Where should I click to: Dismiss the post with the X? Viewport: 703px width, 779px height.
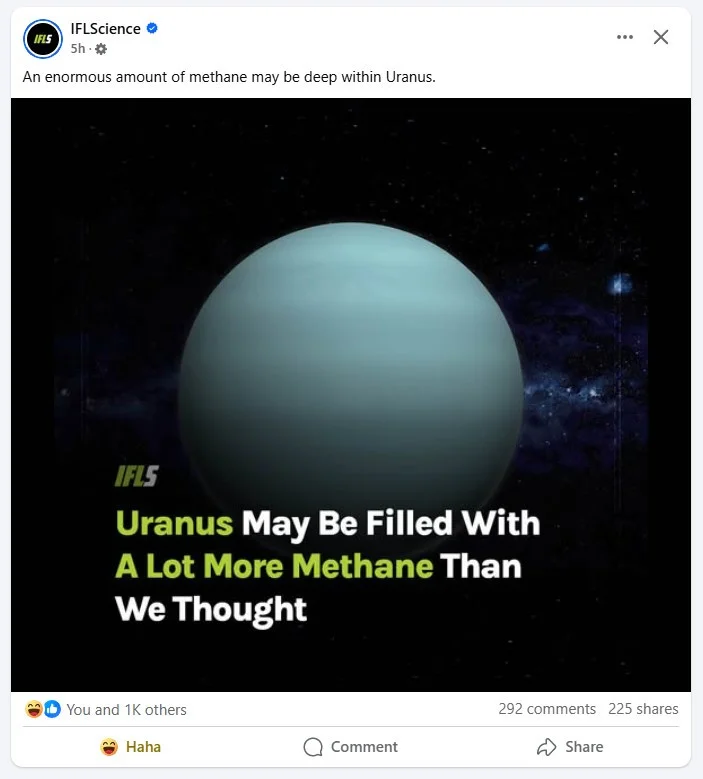pyautogui.click(x=661, y=37)
